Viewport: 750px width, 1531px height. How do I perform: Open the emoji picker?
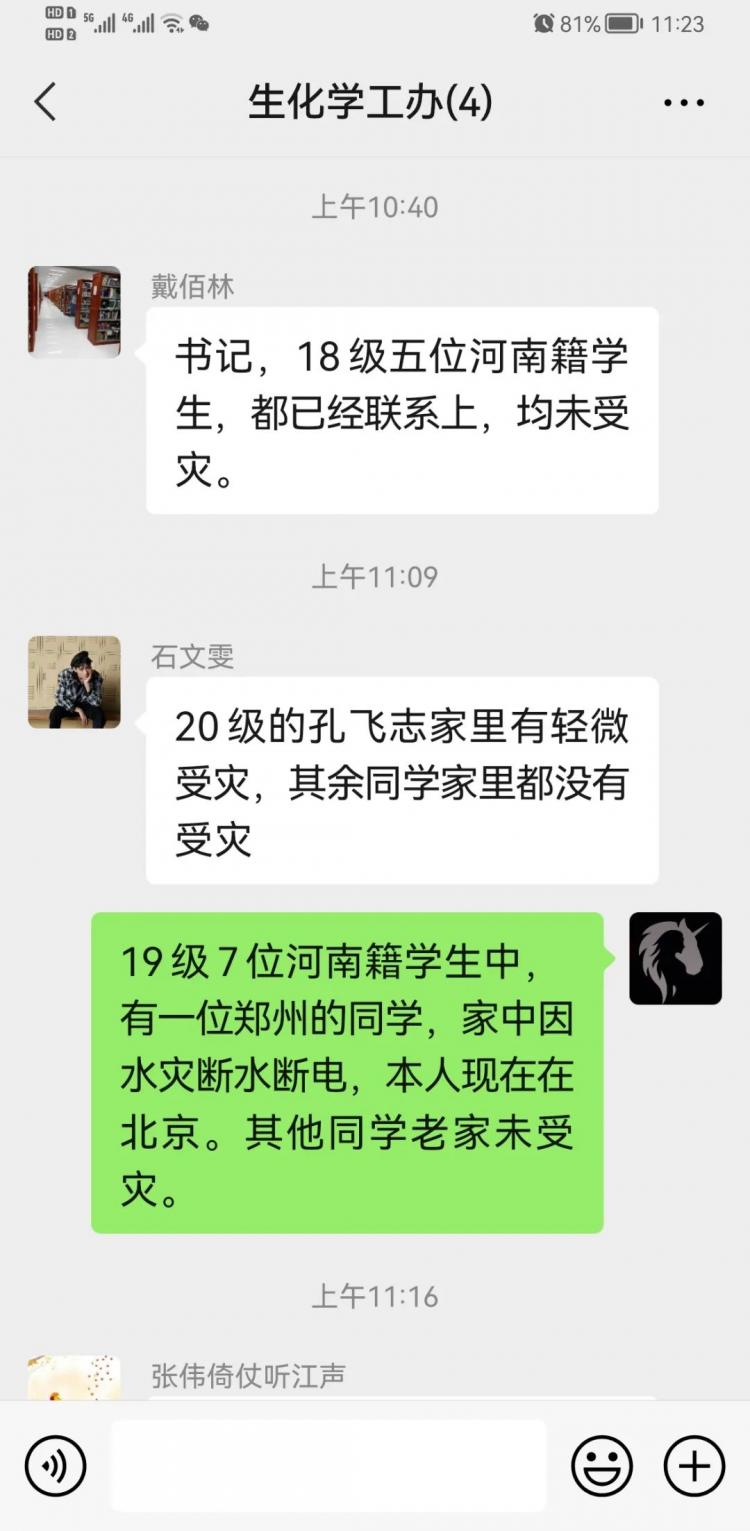[602, 1466]
